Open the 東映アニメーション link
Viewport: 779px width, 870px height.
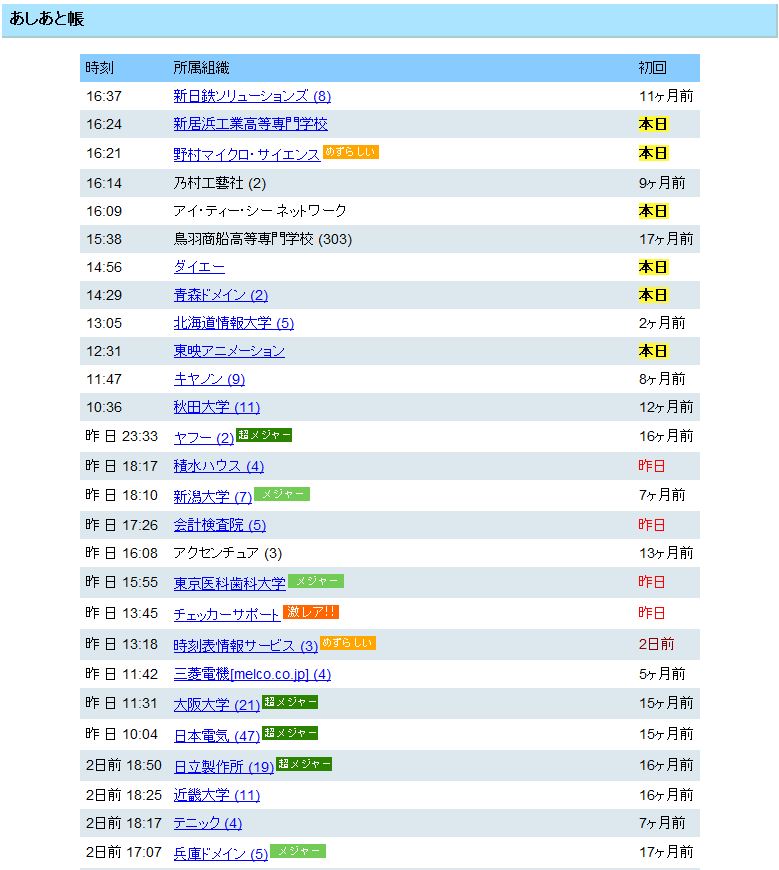229,351
